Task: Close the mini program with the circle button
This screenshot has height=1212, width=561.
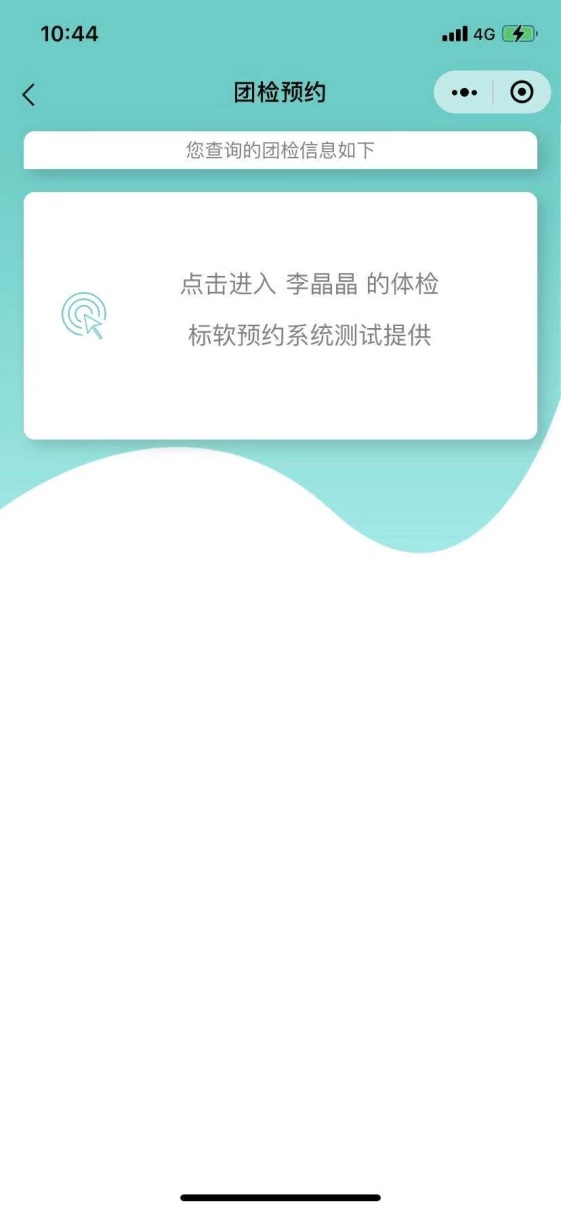Action: (521, 93)
